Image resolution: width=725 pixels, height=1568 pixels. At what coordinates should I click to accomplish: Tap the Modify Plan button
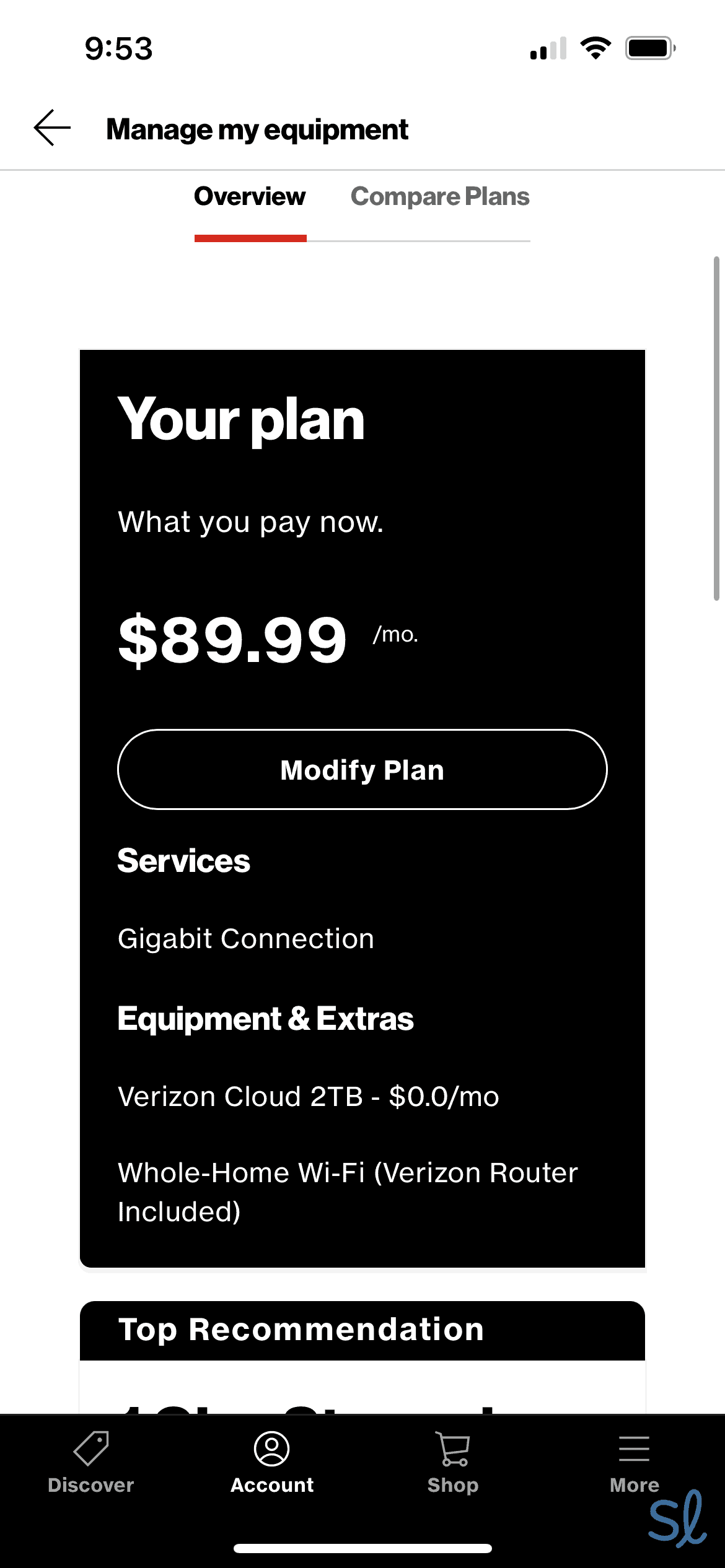(x=362, y=770)
